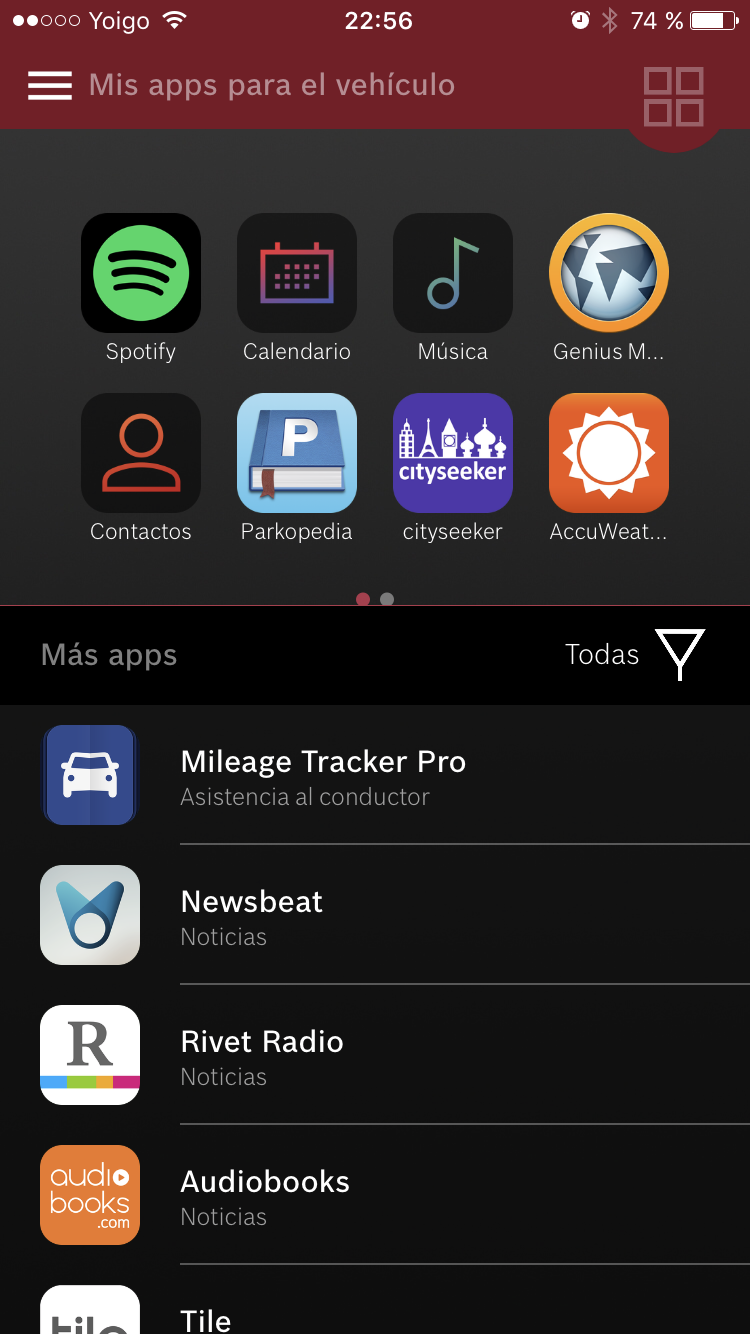Launch Genius Maps app
This screenshot has height=1334, width=750.
pyautogui.click(x=609, y=273)
